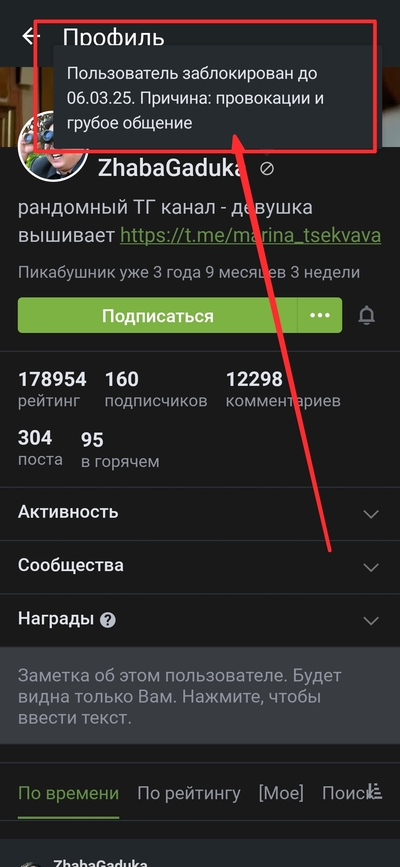
Task: Open the t.me/marina_tsekvava link
Action: (x=250, y=236)
